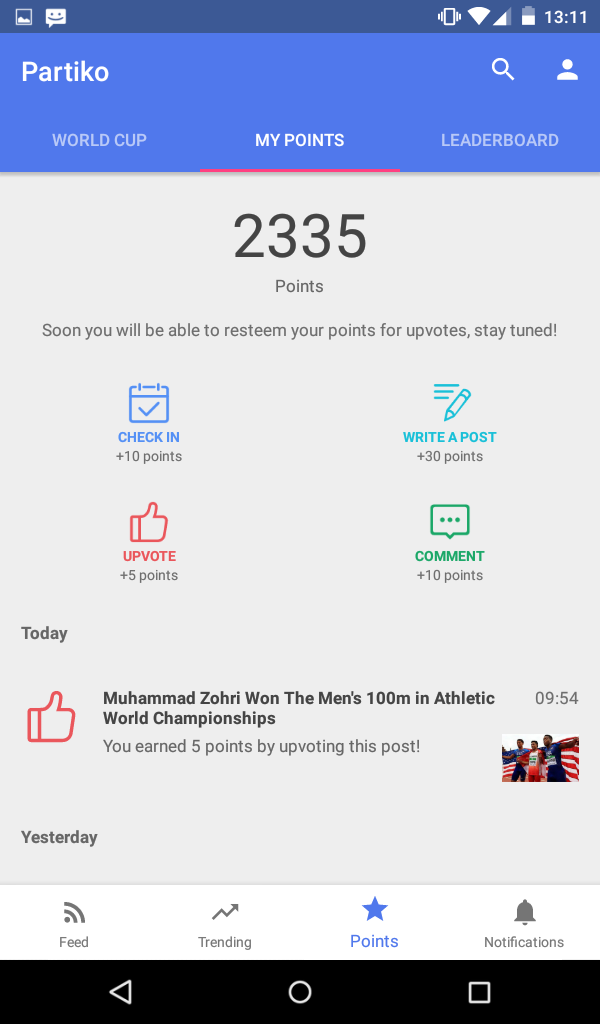
Task: Tap Write a Post for +30 points
Action: tap(449, 422)
